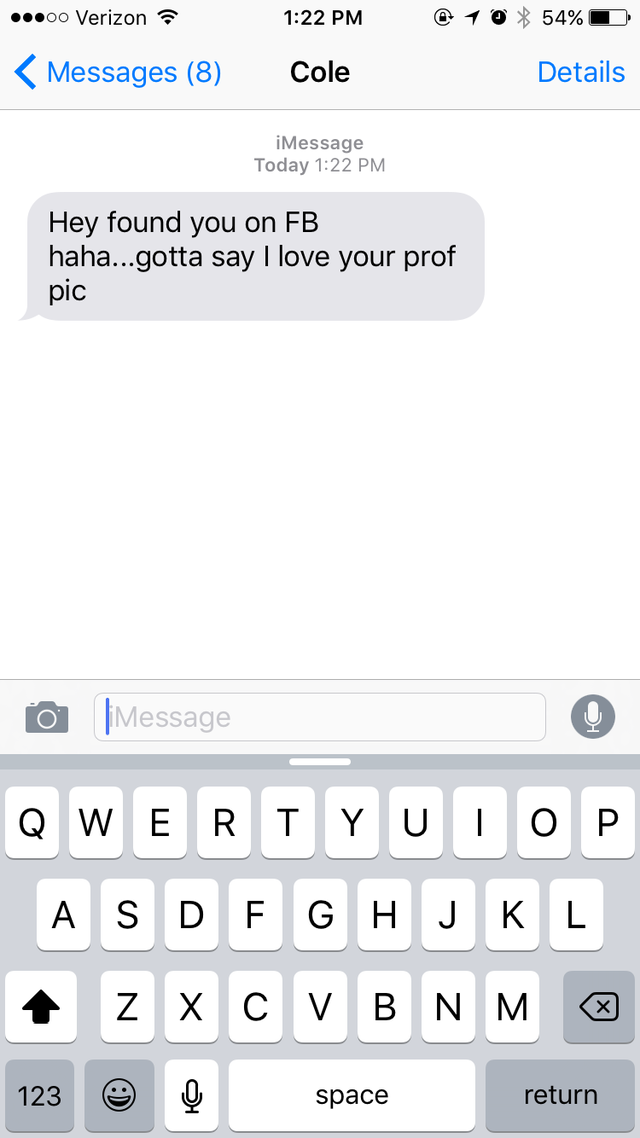Start keyboard dictation with the mic key
The width and height of the screenshot is (640, 1138).
[x=192, y=1095]
